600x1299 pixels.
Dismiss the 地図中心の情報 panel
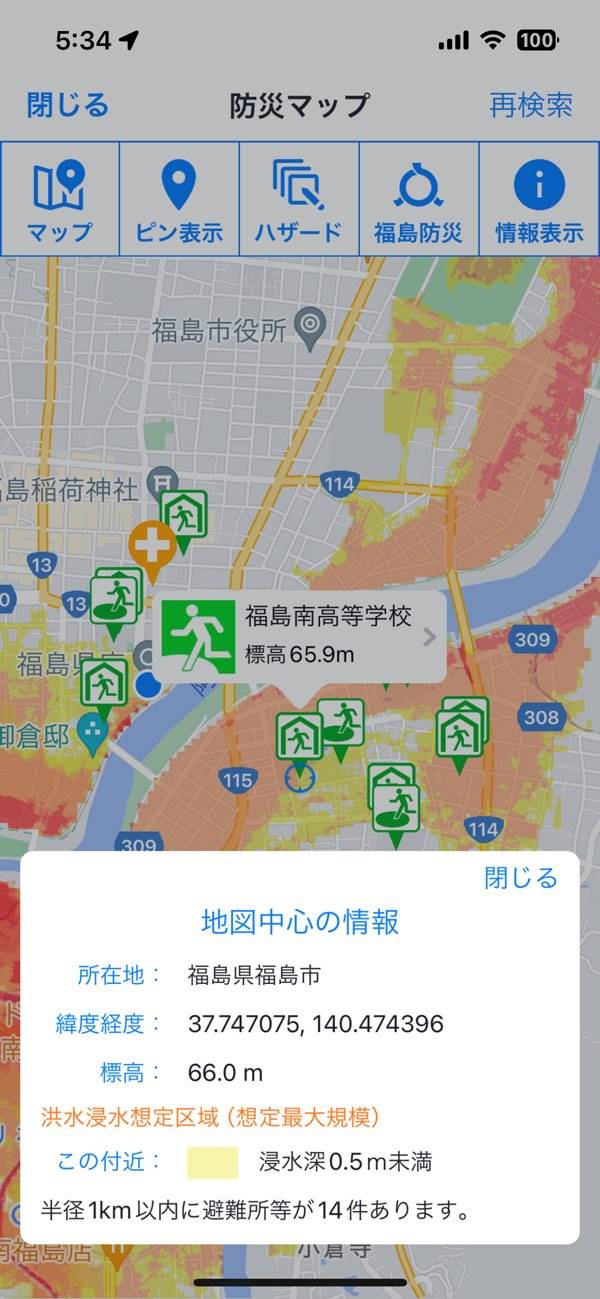click(x=520, y=878)
